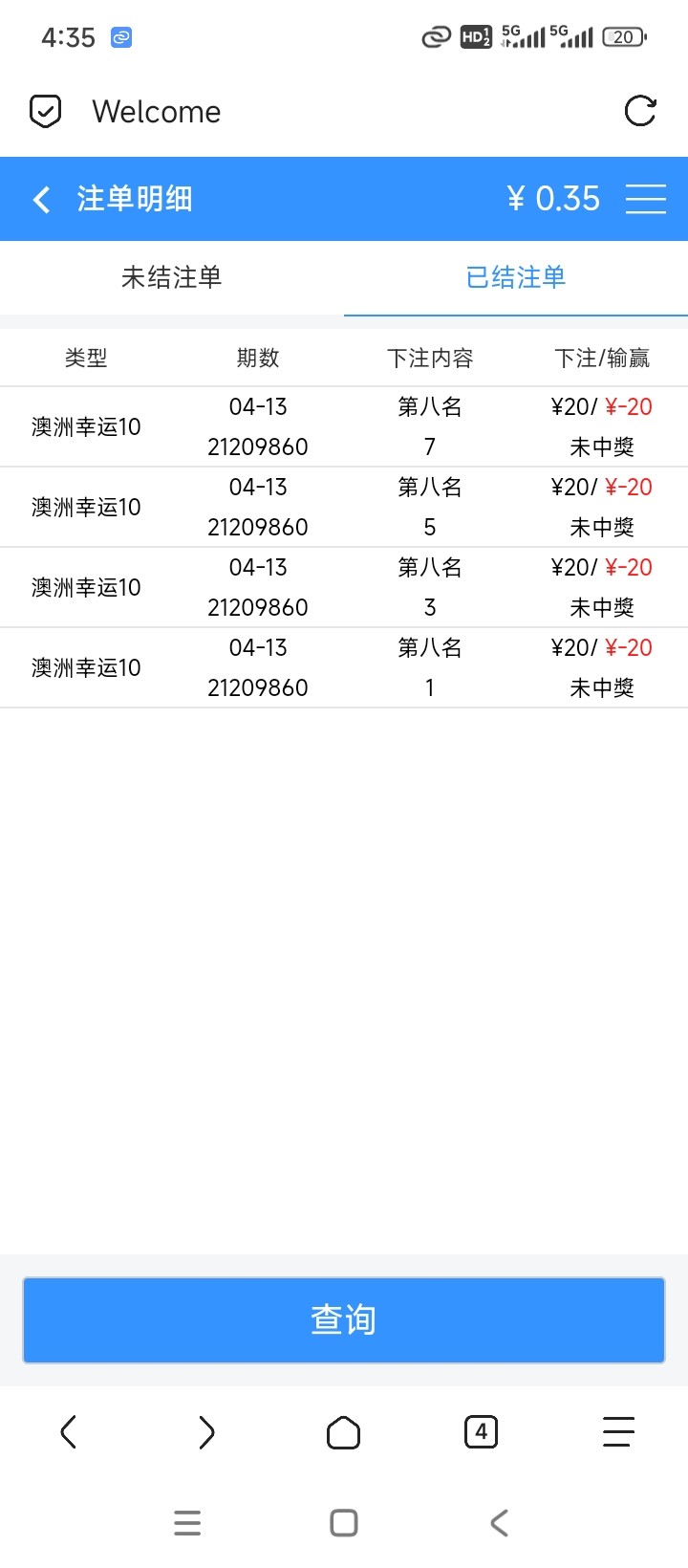Tap the blue 查询 button
The width and height of the screenshot is (688, 1568).
(344, 1319)
